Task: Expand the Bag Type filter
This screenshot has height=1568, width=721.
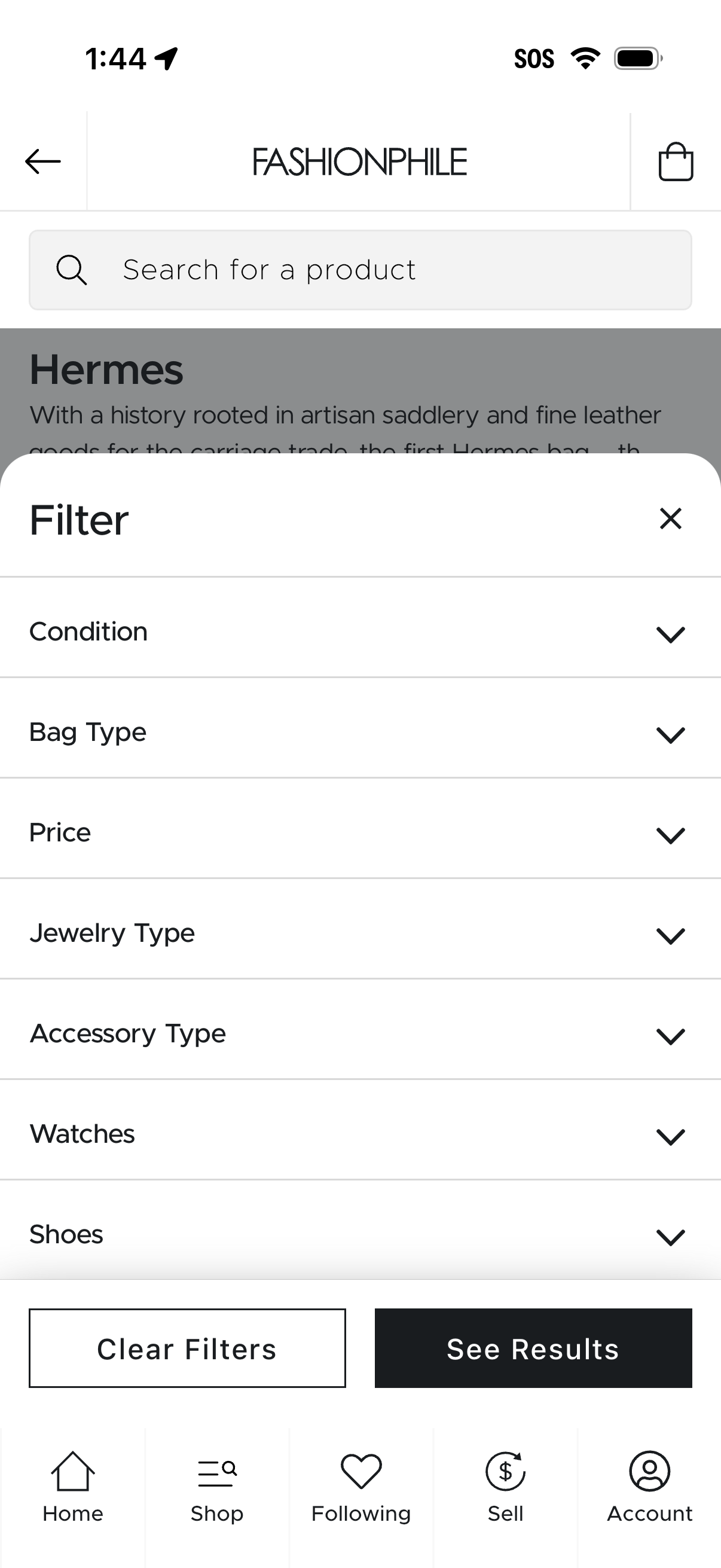Action: (670, 735)
